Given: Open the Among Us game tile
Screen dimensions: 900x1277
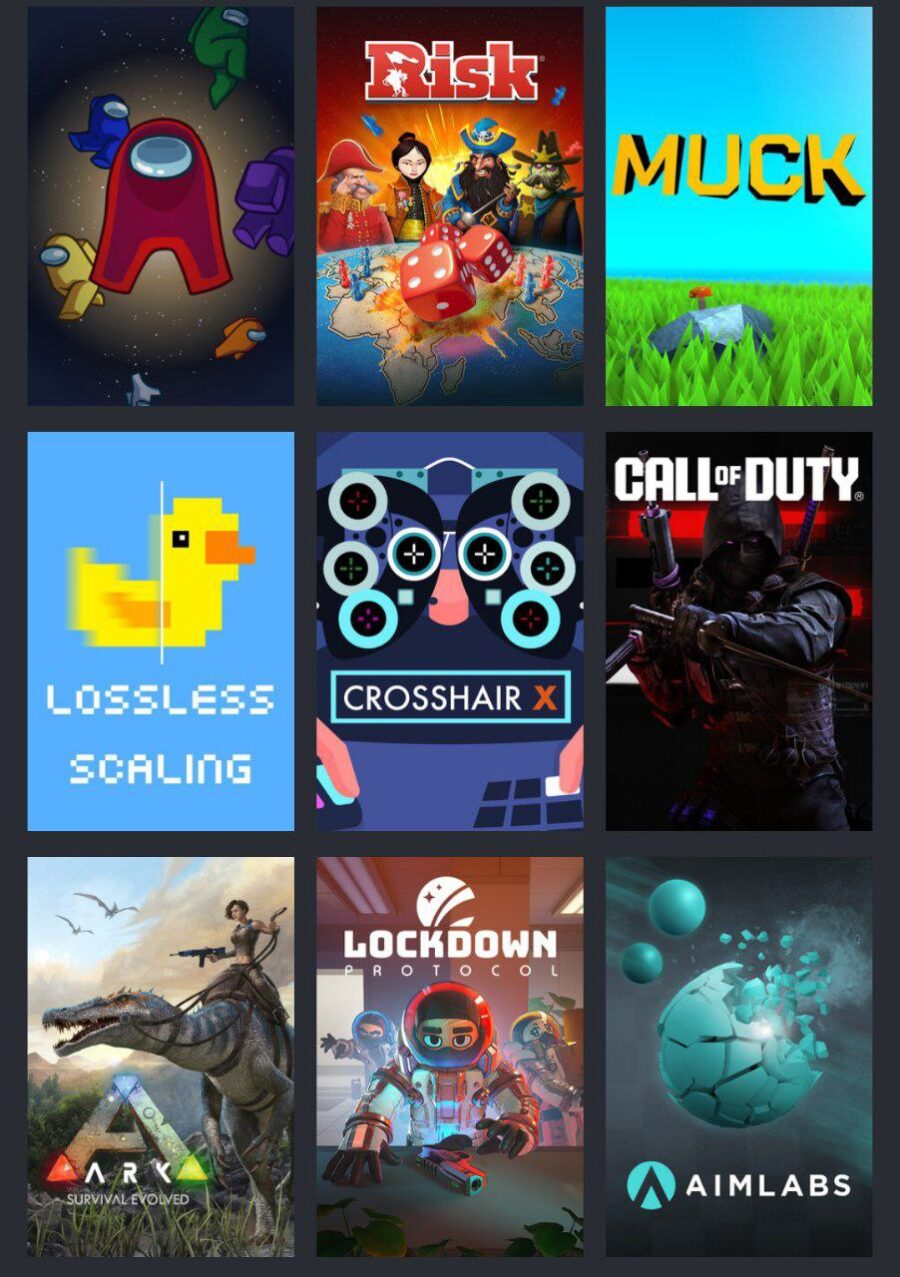Looking at the screenshot, I should tap(161, 206).
